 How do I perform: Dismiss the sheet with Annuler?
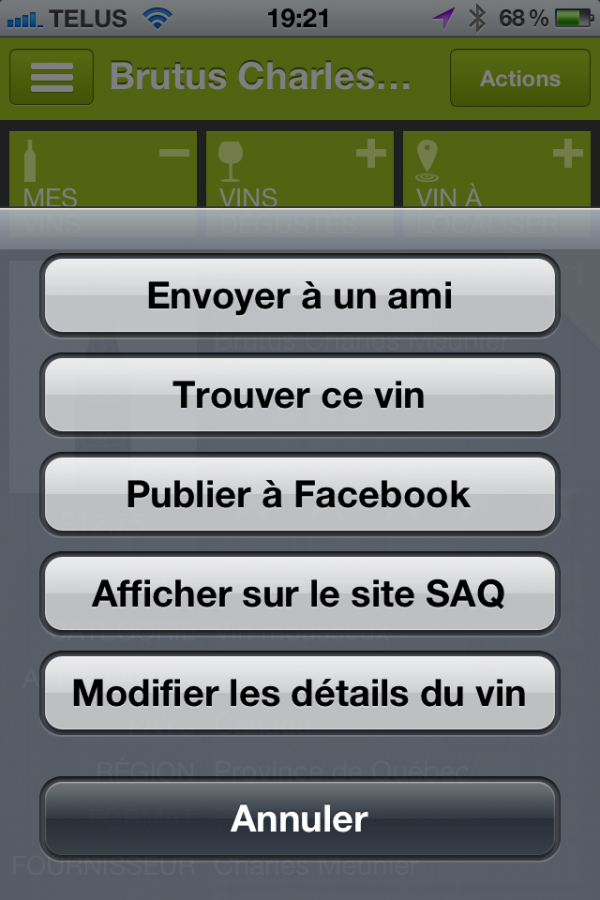coord(299,819)
